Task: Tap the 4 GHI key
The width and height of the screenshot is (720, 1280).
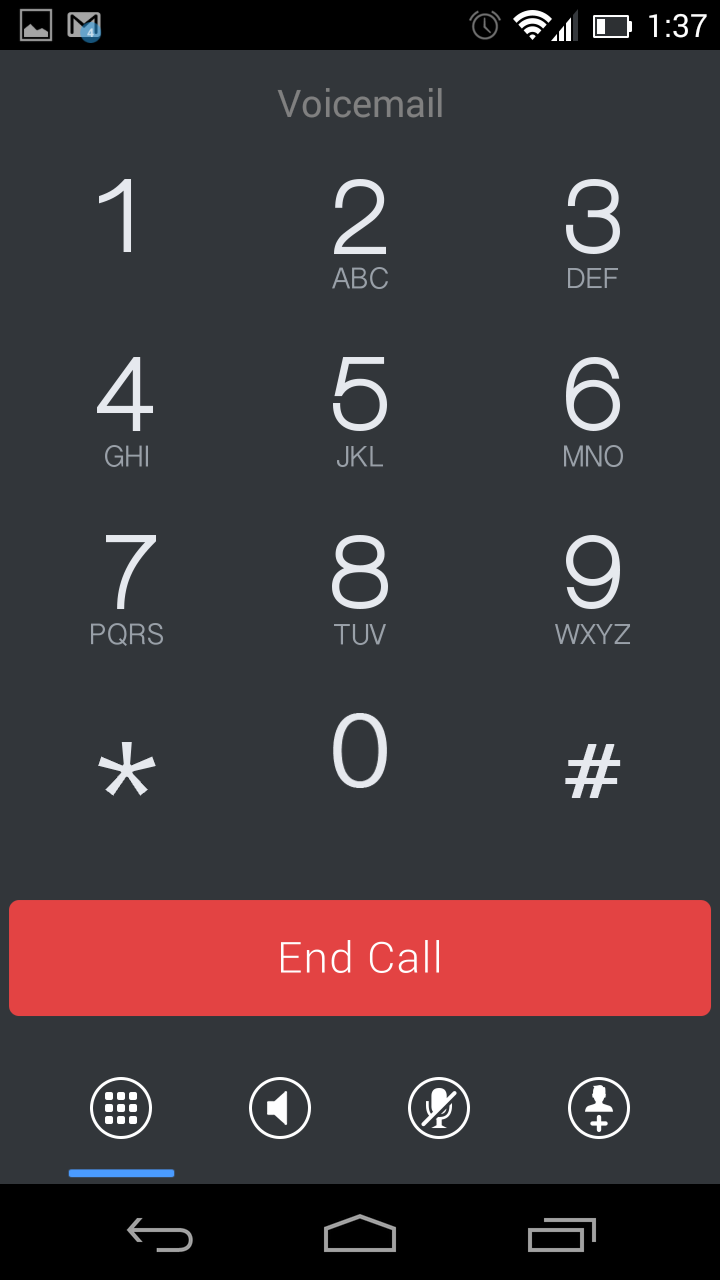Action: [126, 410]
